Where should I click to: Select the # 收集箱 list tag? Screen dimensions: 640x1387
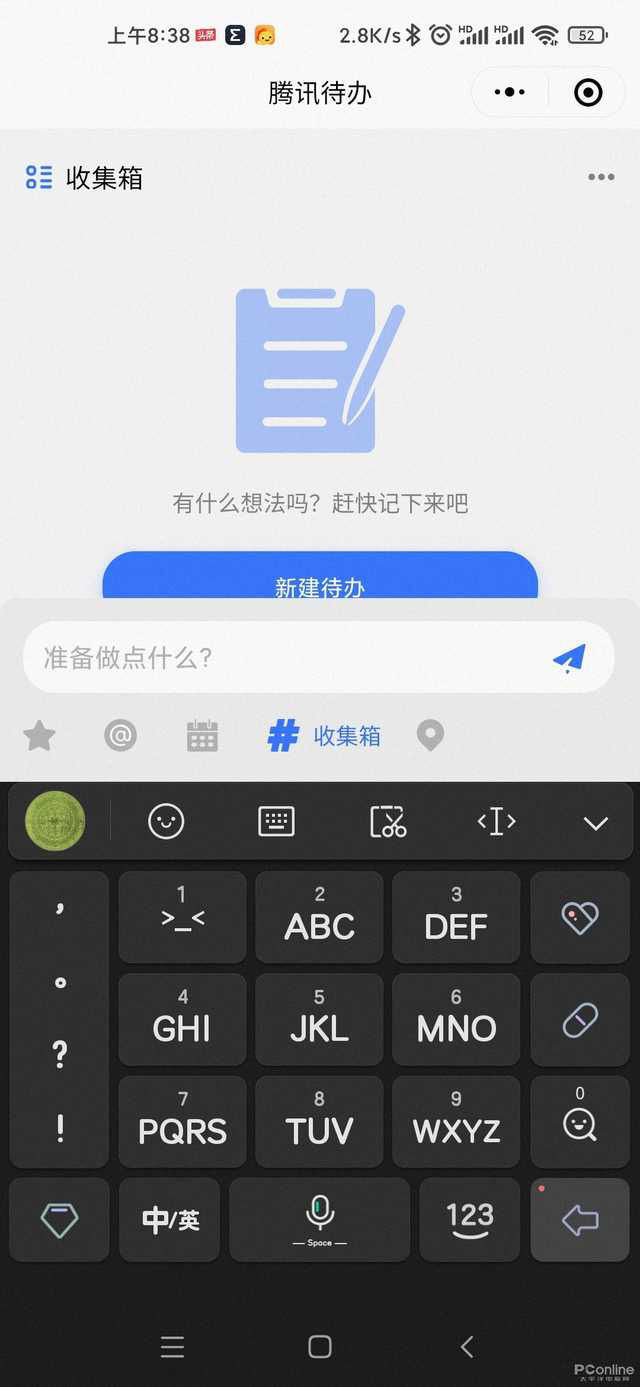[324, 736]
